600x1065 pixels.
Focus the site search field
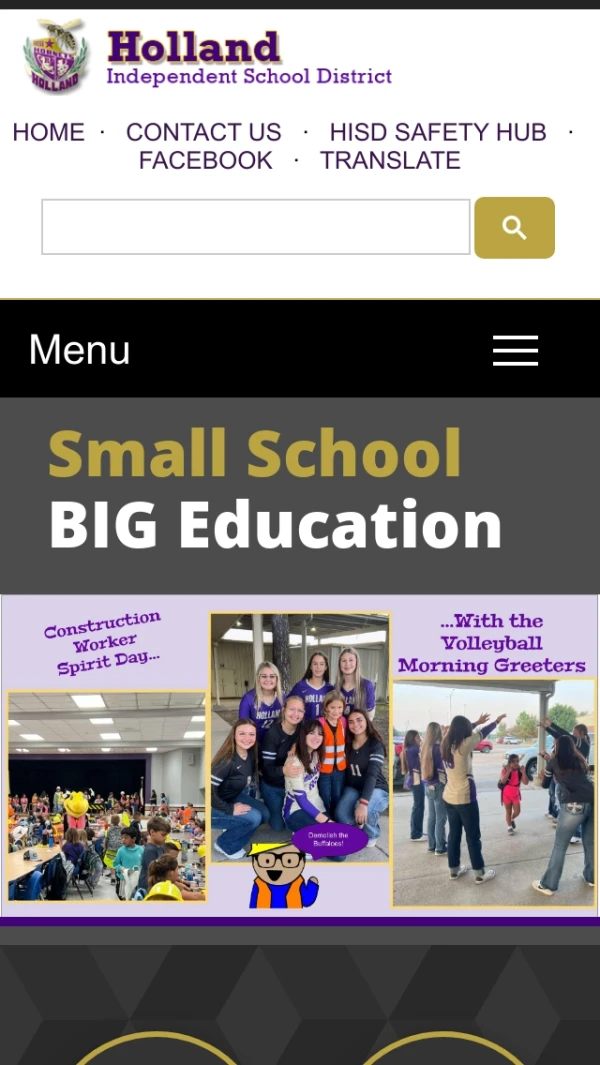pos(255,227)
